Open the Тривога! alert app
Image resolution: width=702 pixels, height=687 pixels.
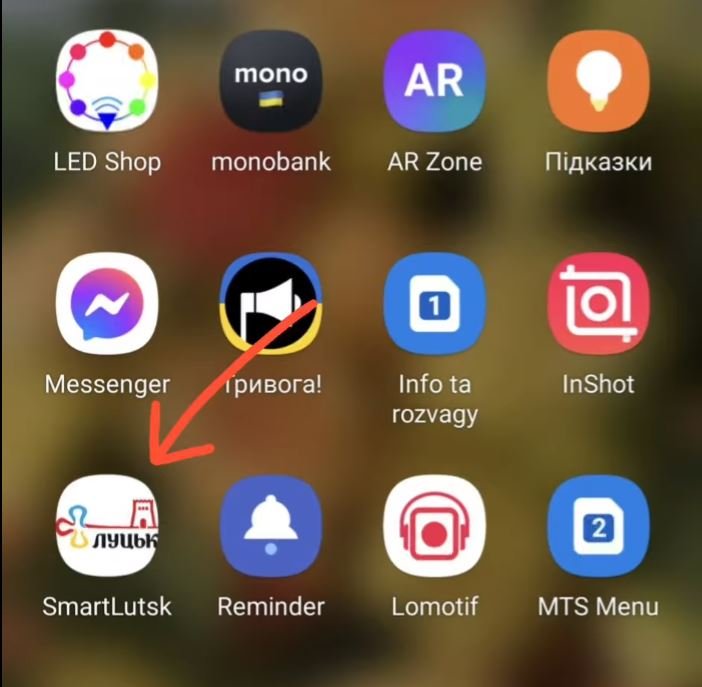tap(270, 305)
